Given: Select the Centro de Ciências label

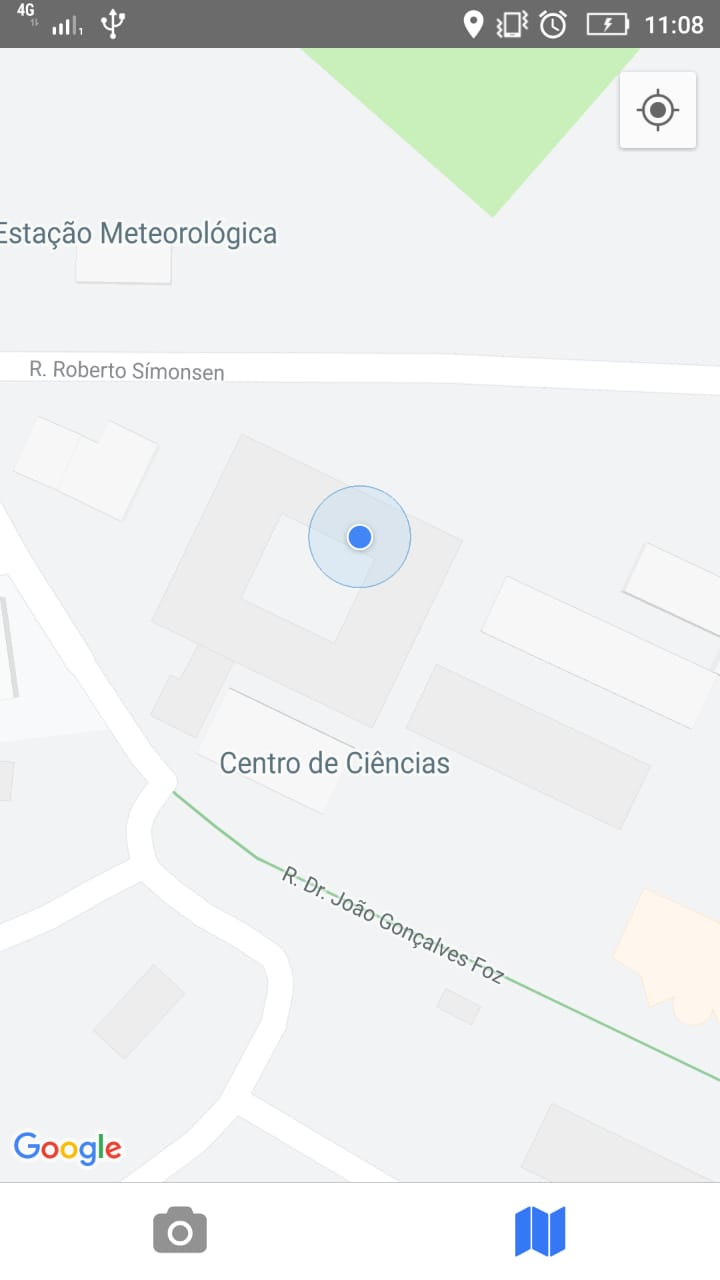Looking at the screenshot, I should [x=334, y=763].
